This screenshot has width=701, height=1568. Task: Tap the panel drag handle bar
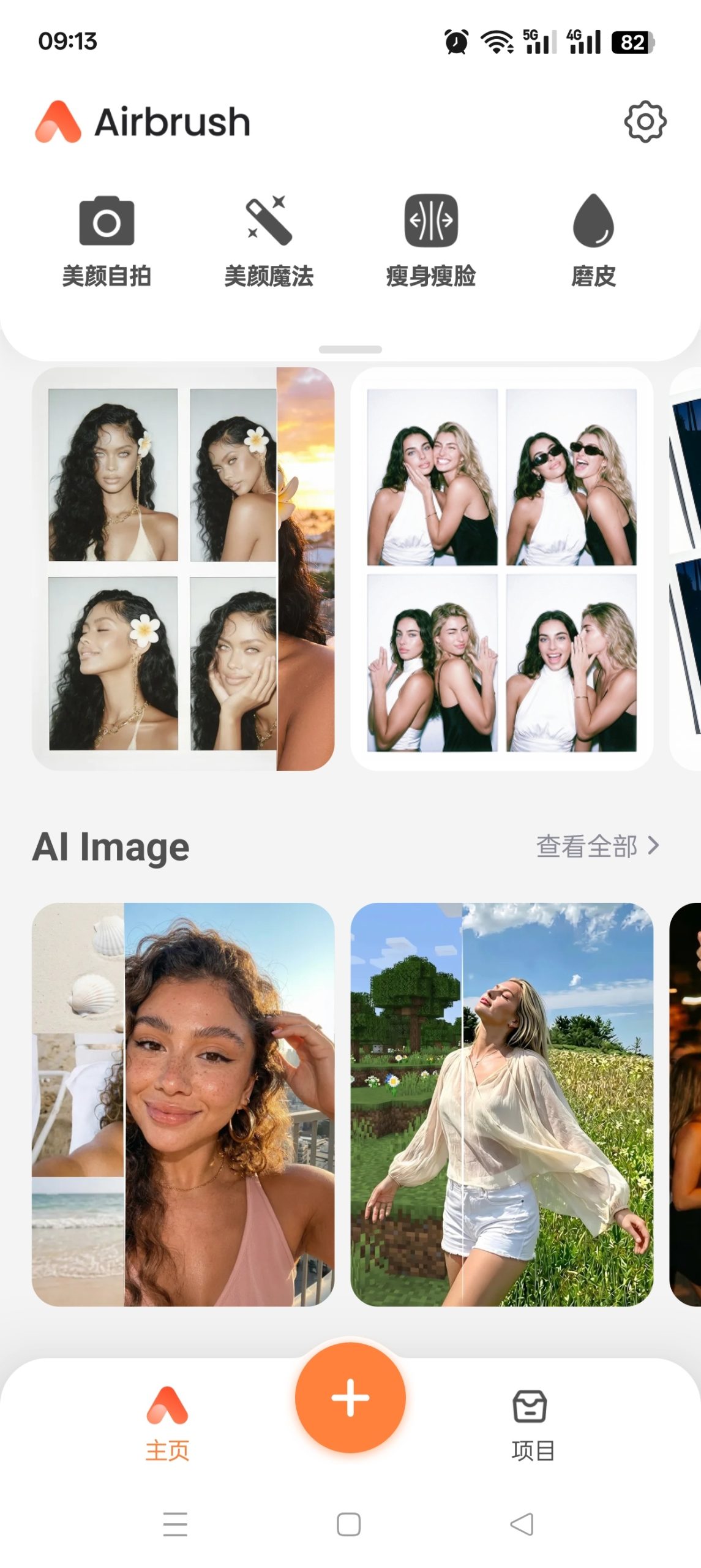click(x=350, y=349)
